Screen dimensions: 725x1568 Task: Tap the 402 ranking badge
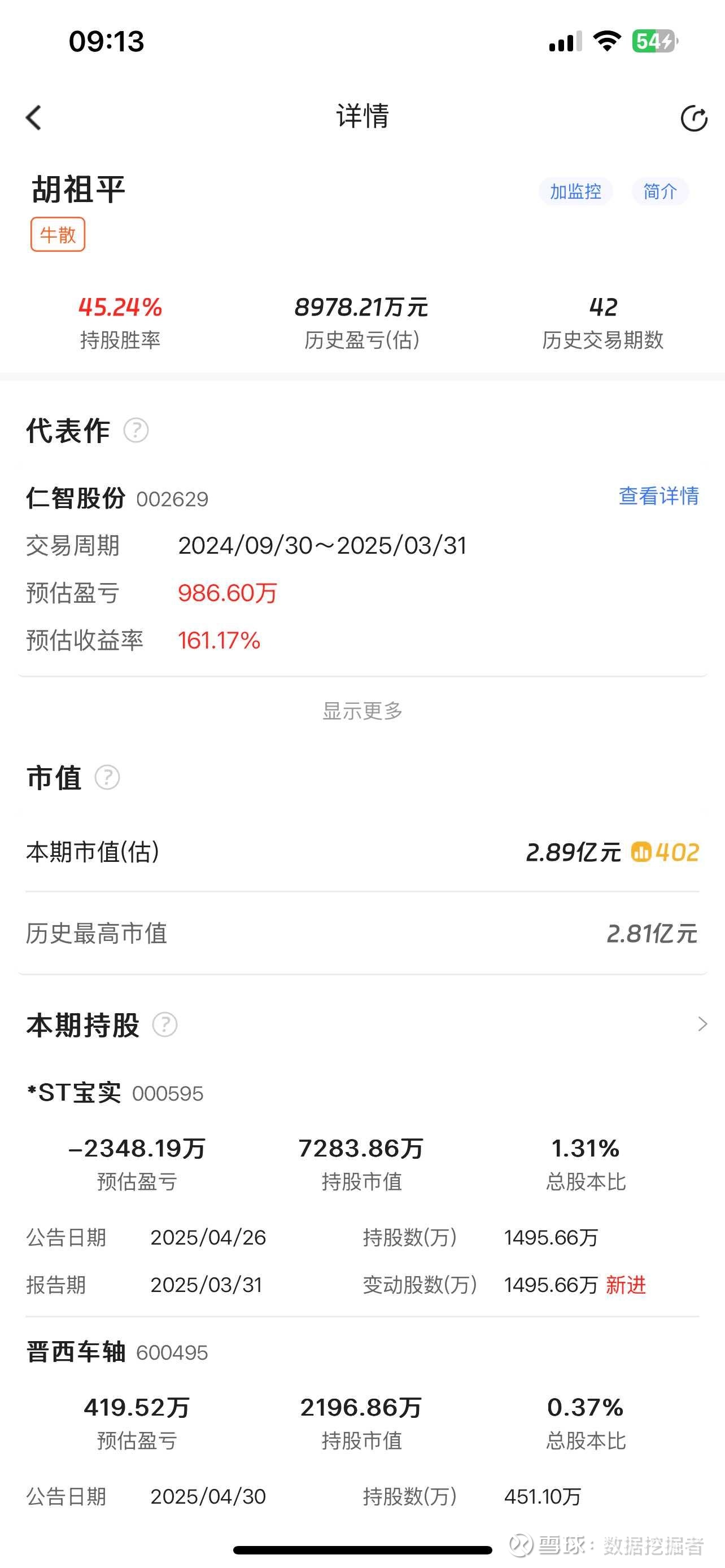click(x=665, y=852)
